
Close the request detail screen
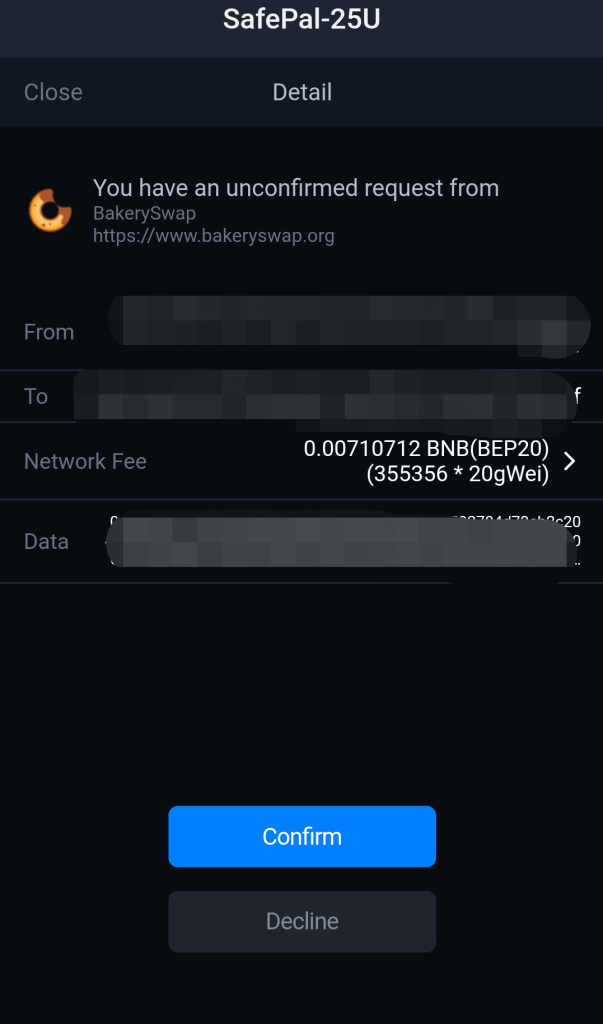point(53,92)
